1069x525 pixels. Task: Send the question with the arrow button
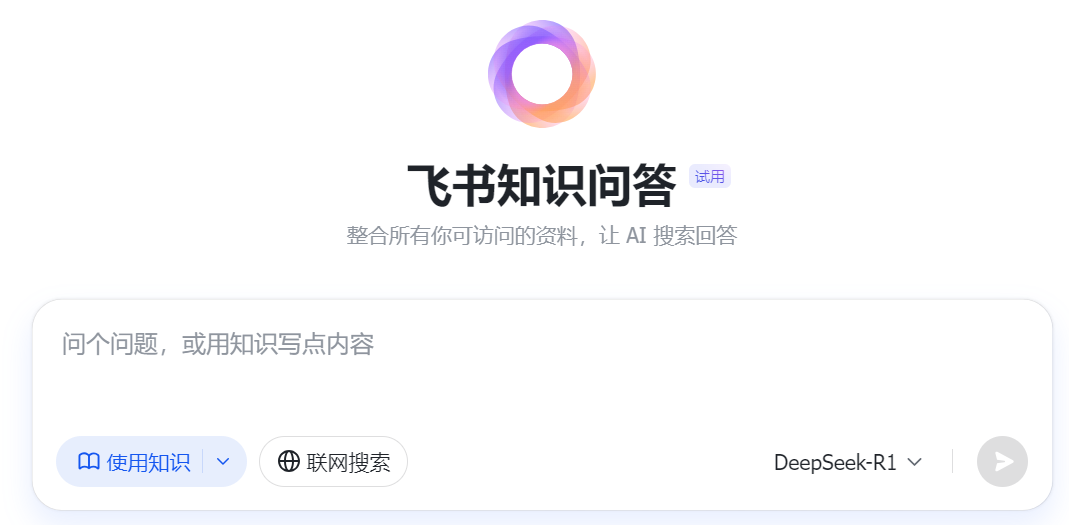[1002, 462]
